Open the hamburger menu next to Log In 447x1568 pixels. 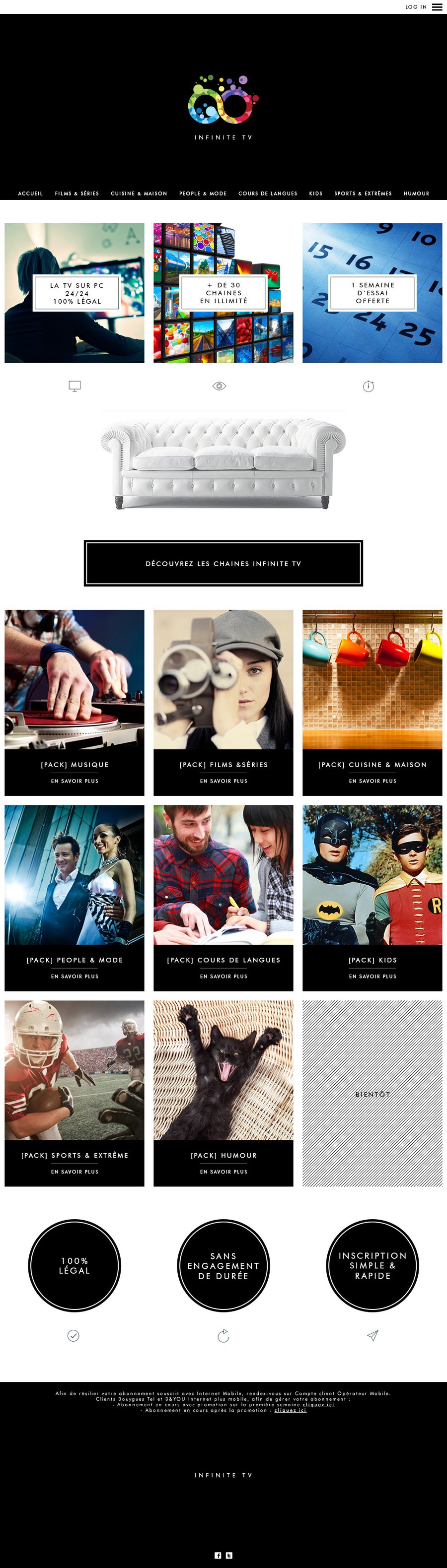(x=437, y=7)
